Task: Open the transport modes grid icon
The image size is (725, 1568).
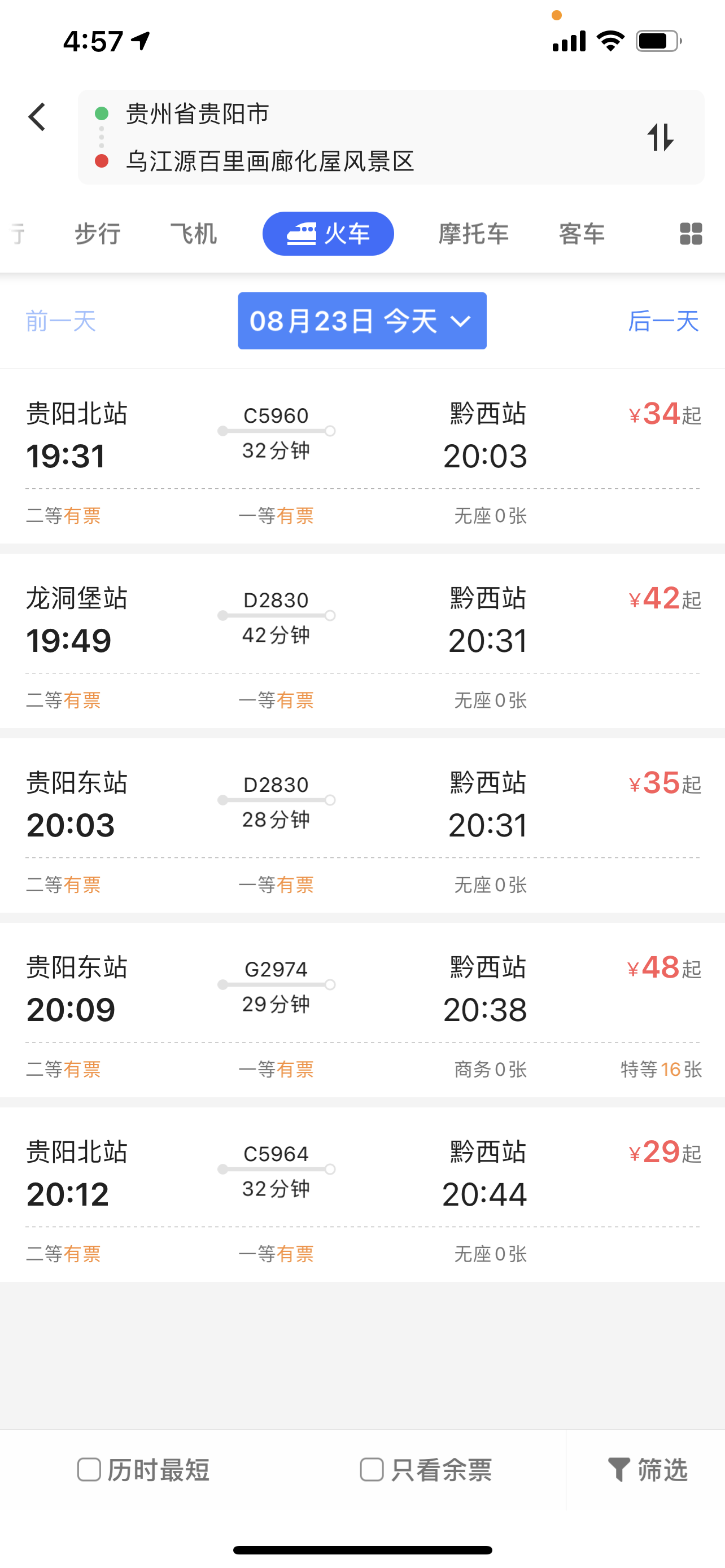Action: click(691, 234)
